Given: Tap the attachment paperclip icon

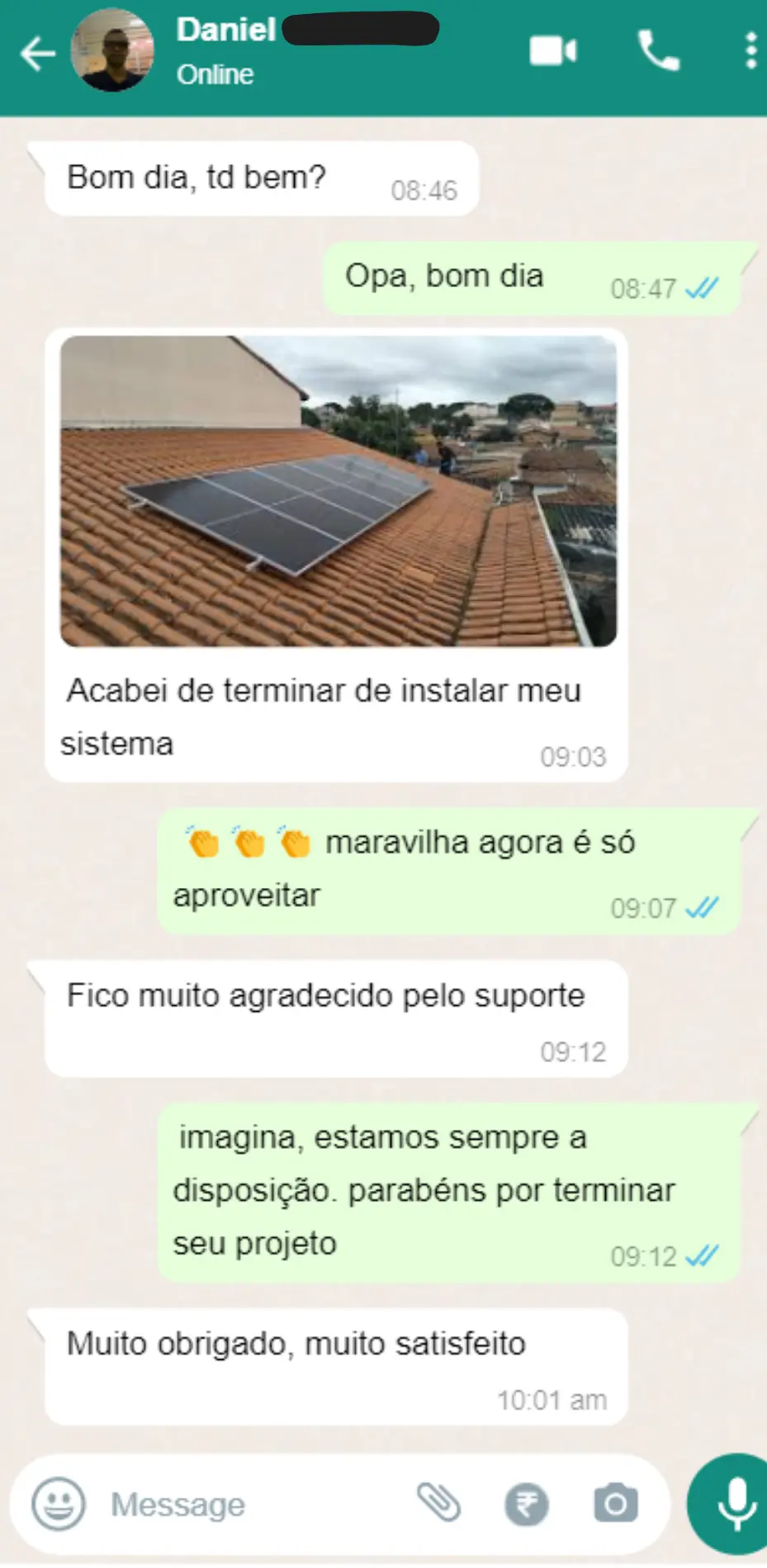Looking at the screenshot, I should (x=438, y=1502).
